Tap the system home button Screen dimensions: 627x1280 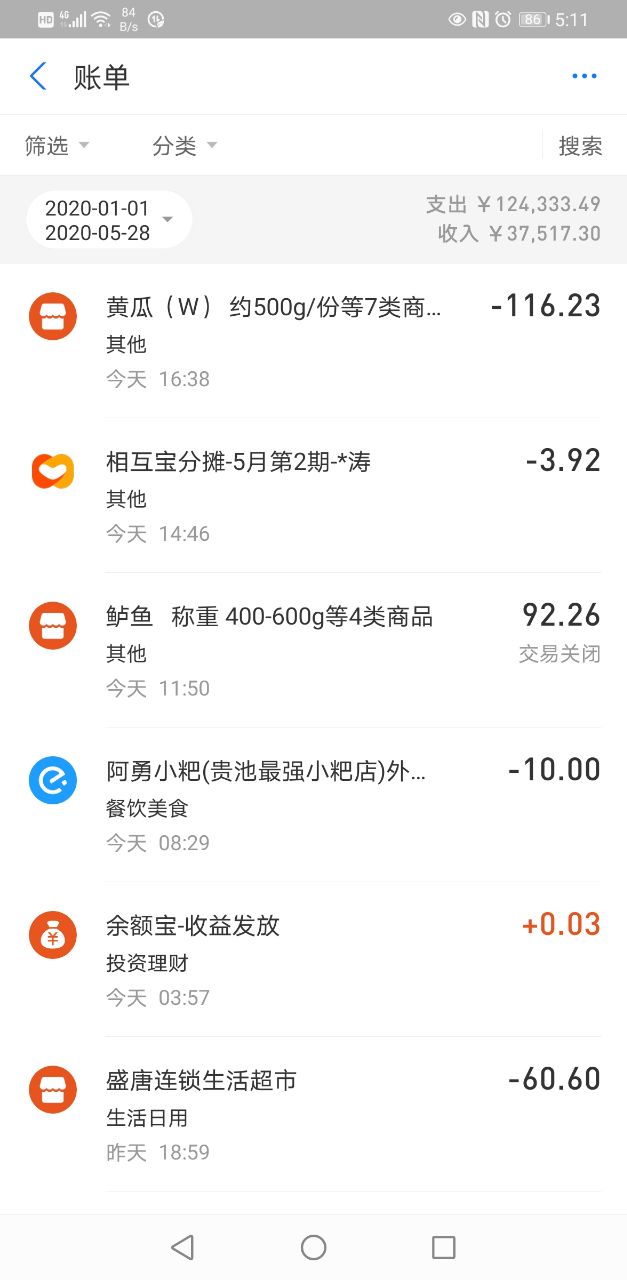[314, 1247]
